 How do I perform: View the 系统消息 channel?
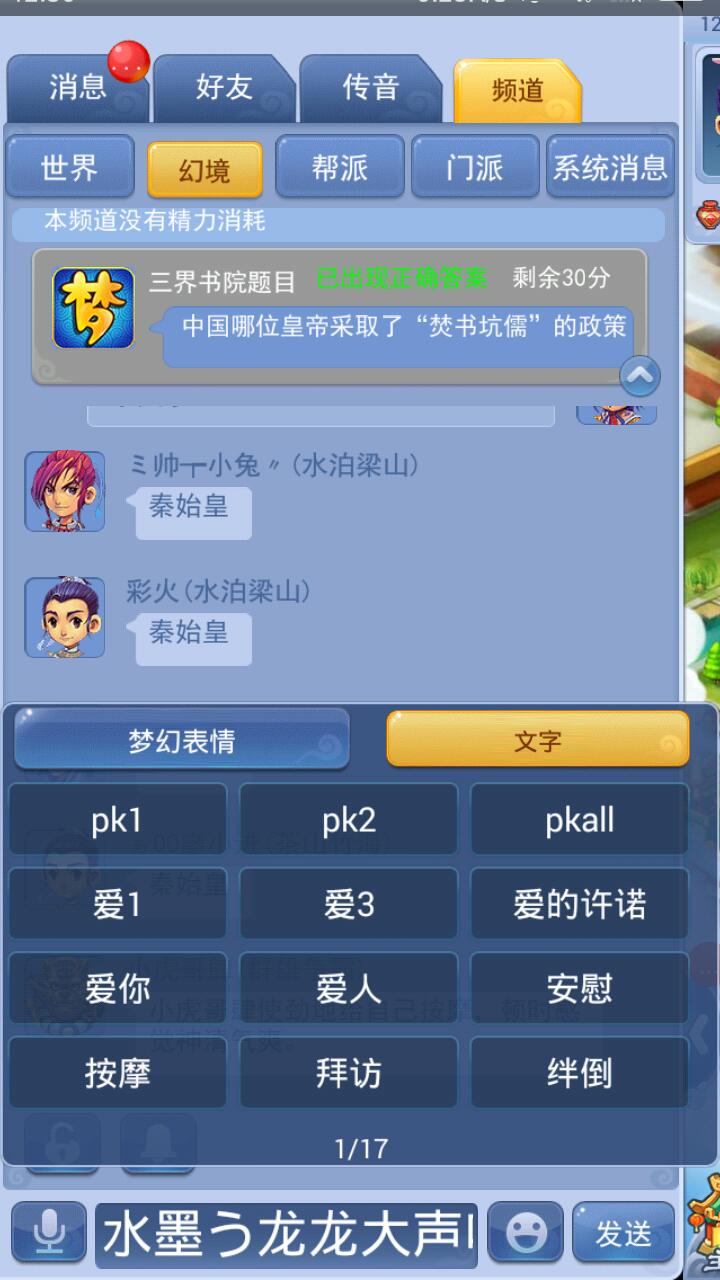click(610, 167)
